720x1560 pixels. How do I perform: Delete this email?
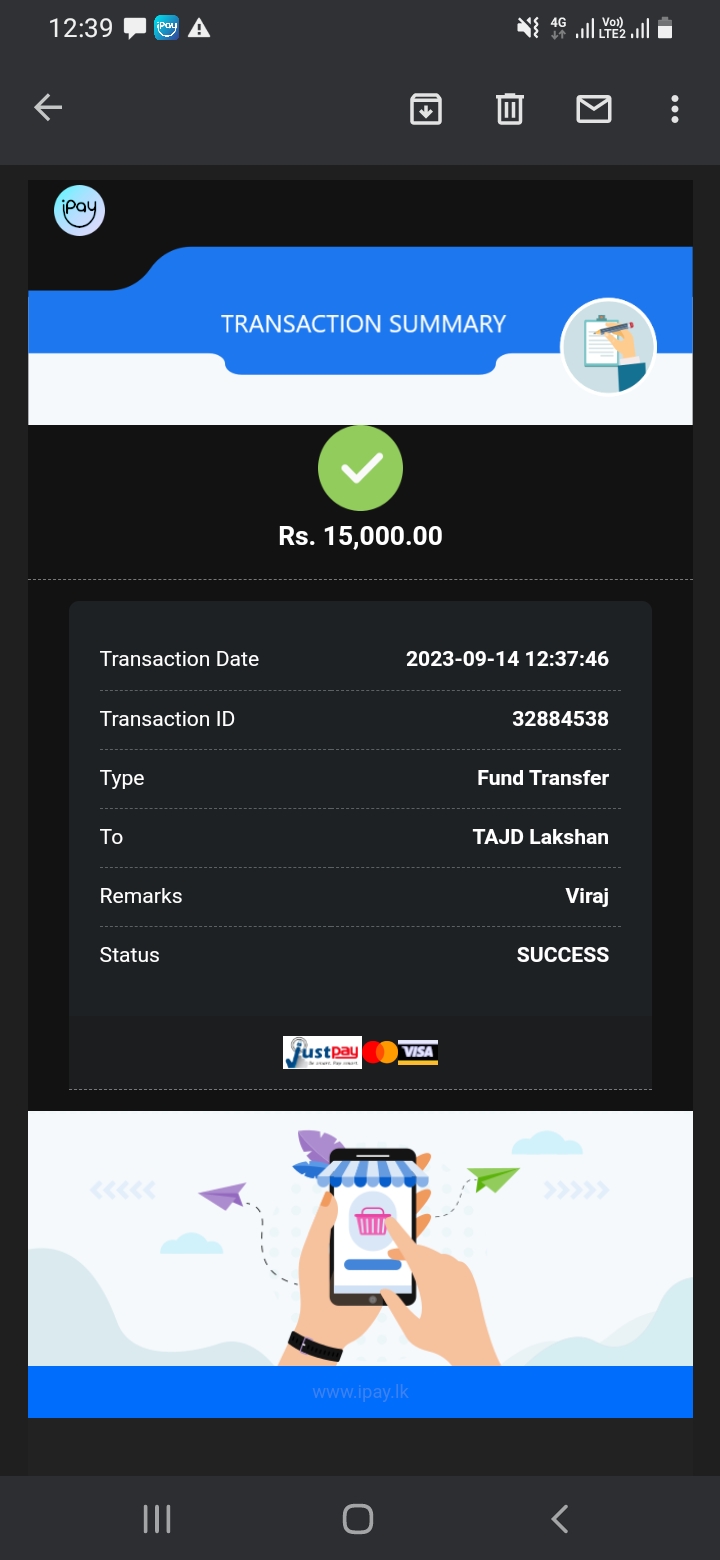[x=510, y=108]
